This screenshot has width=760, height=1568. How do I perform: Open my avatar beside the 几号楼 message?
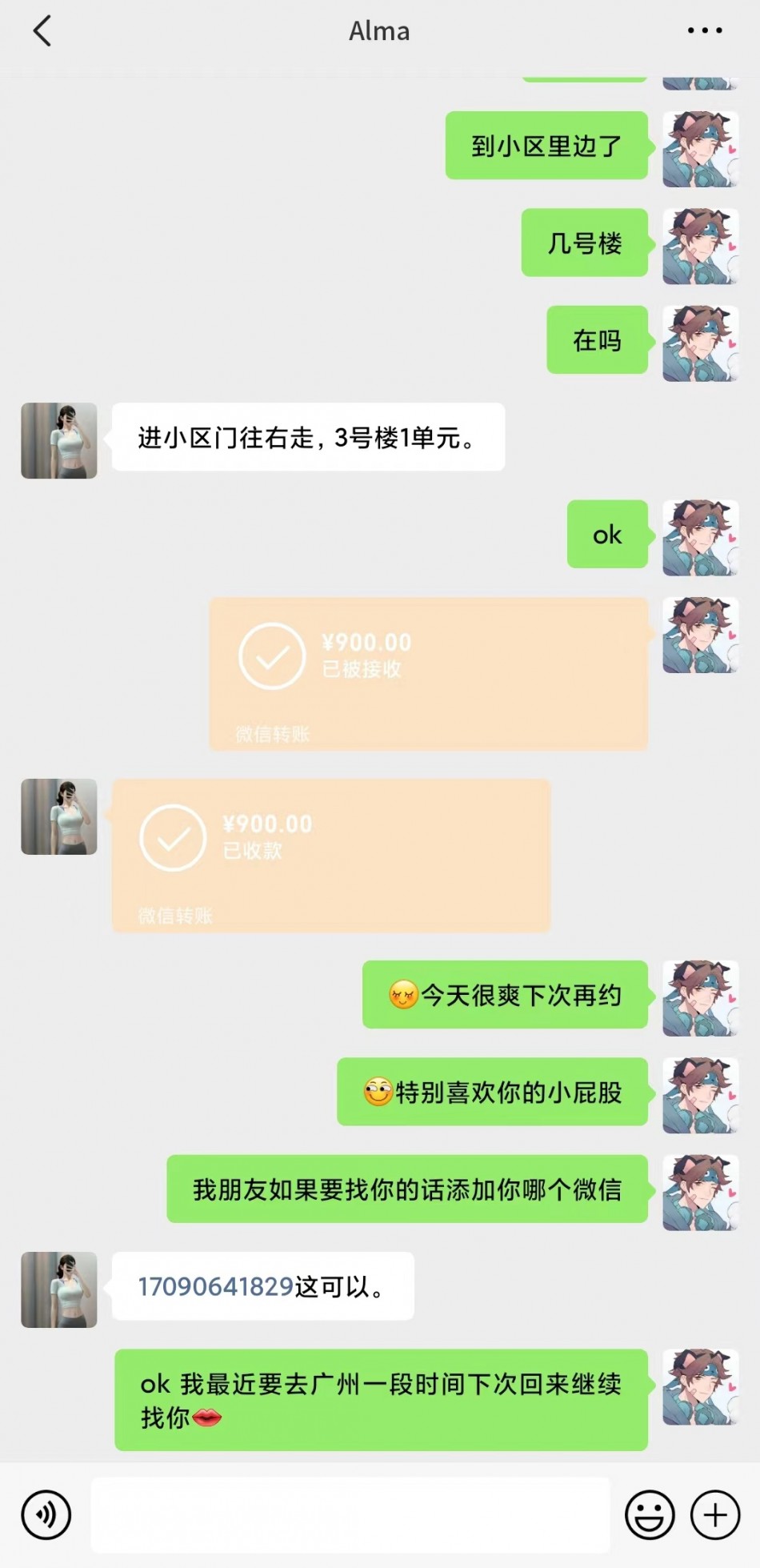pos(700,246)
